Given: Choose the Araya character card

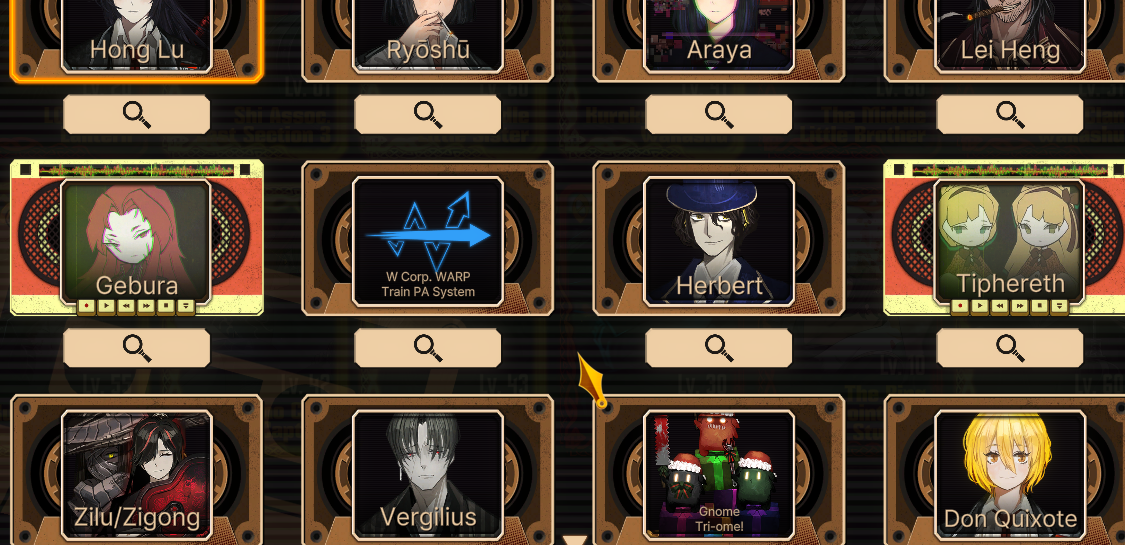Looking at the screenshot, I should (719, 35).
